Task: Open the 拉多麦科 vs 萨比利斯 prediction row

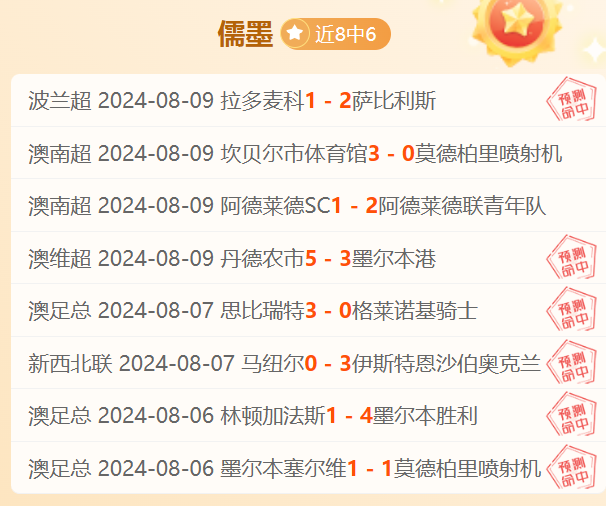Action: (300, 101)
